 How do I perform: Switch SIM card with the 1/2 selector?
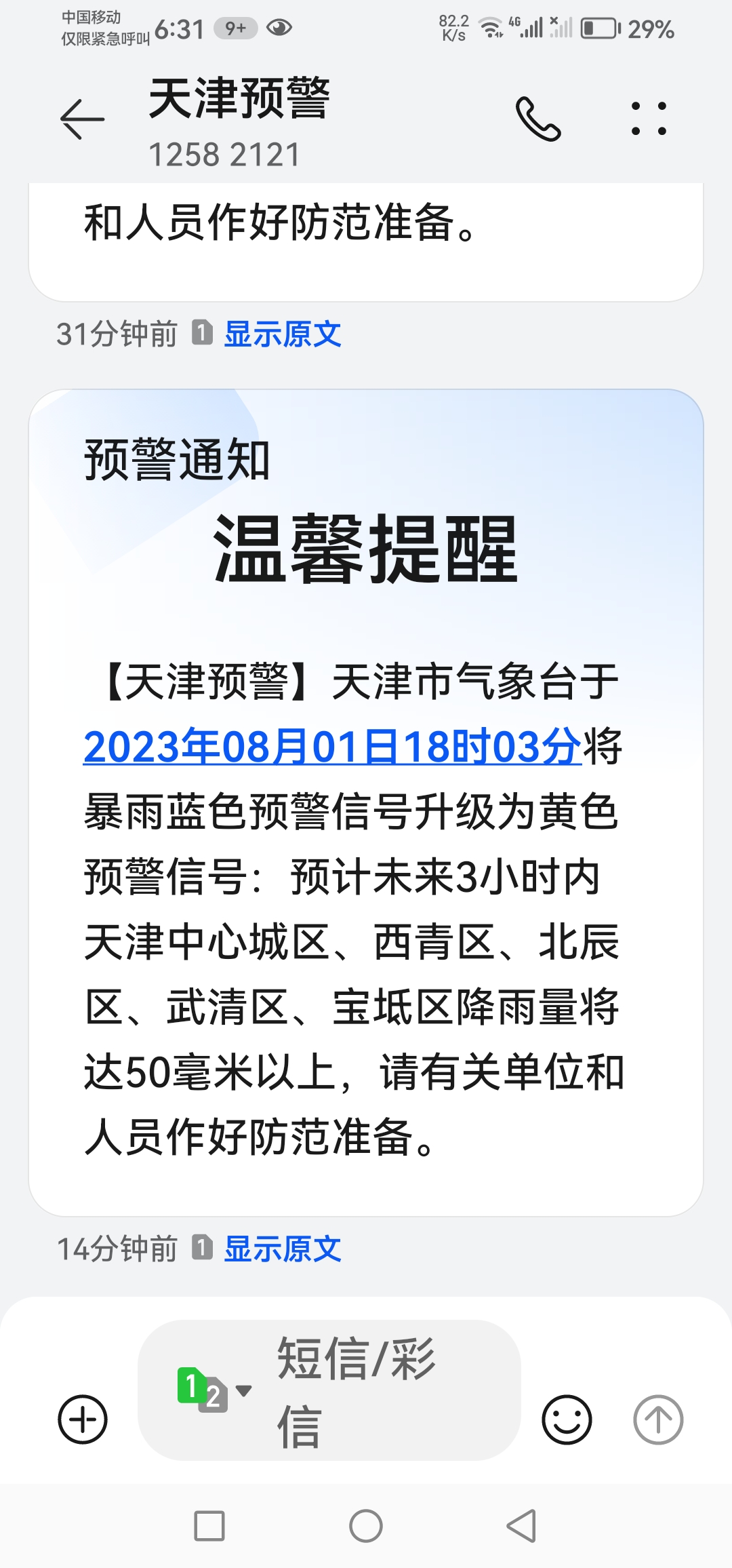pyautogui.click(x=213, y=1390)
